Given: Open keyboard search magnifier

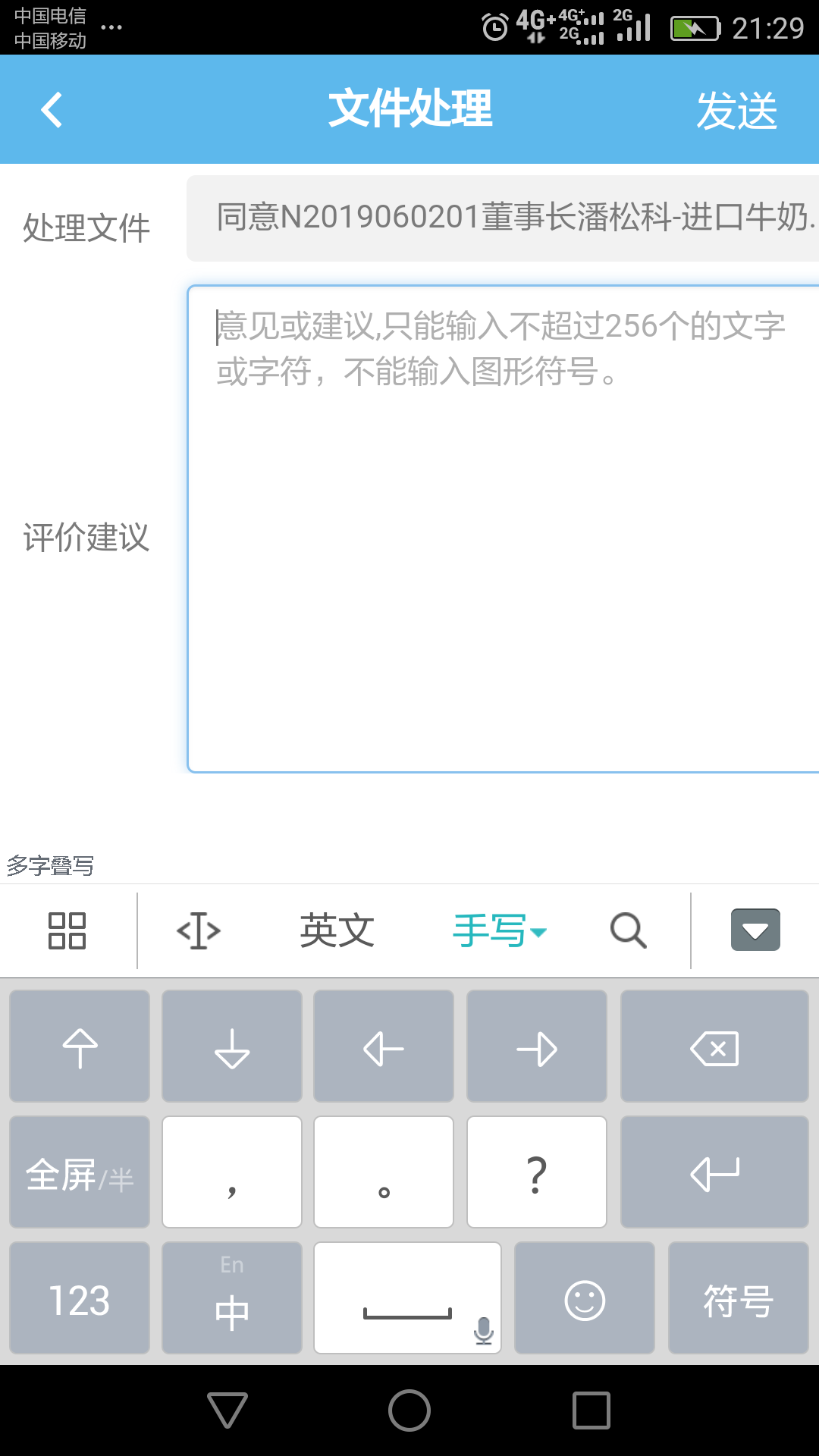Looking at the screenshot, I should point(629,930).
